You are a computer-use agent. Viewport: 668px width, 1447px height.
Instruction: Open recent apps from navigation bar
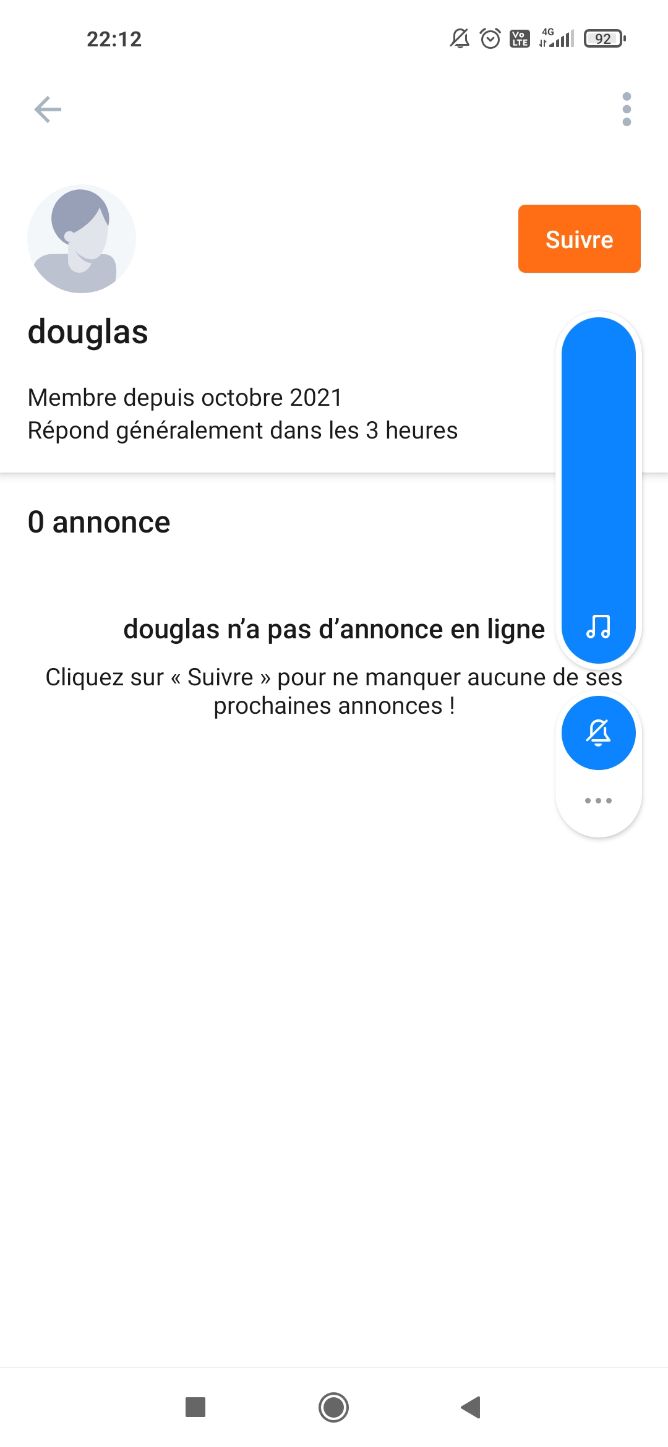coord(196,1407)
